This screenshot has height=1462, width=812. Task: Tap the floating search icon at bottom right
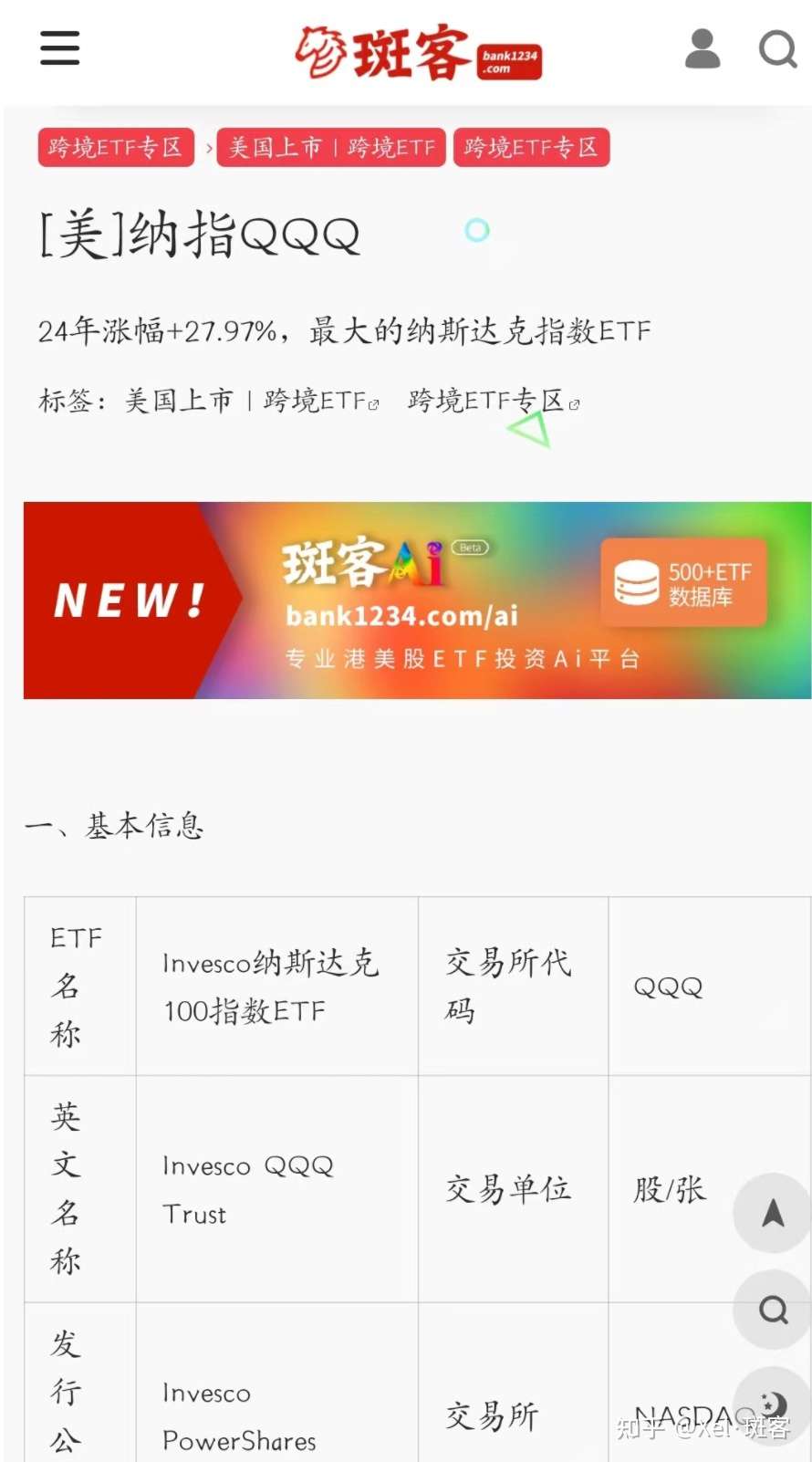tap(772, 1311)
